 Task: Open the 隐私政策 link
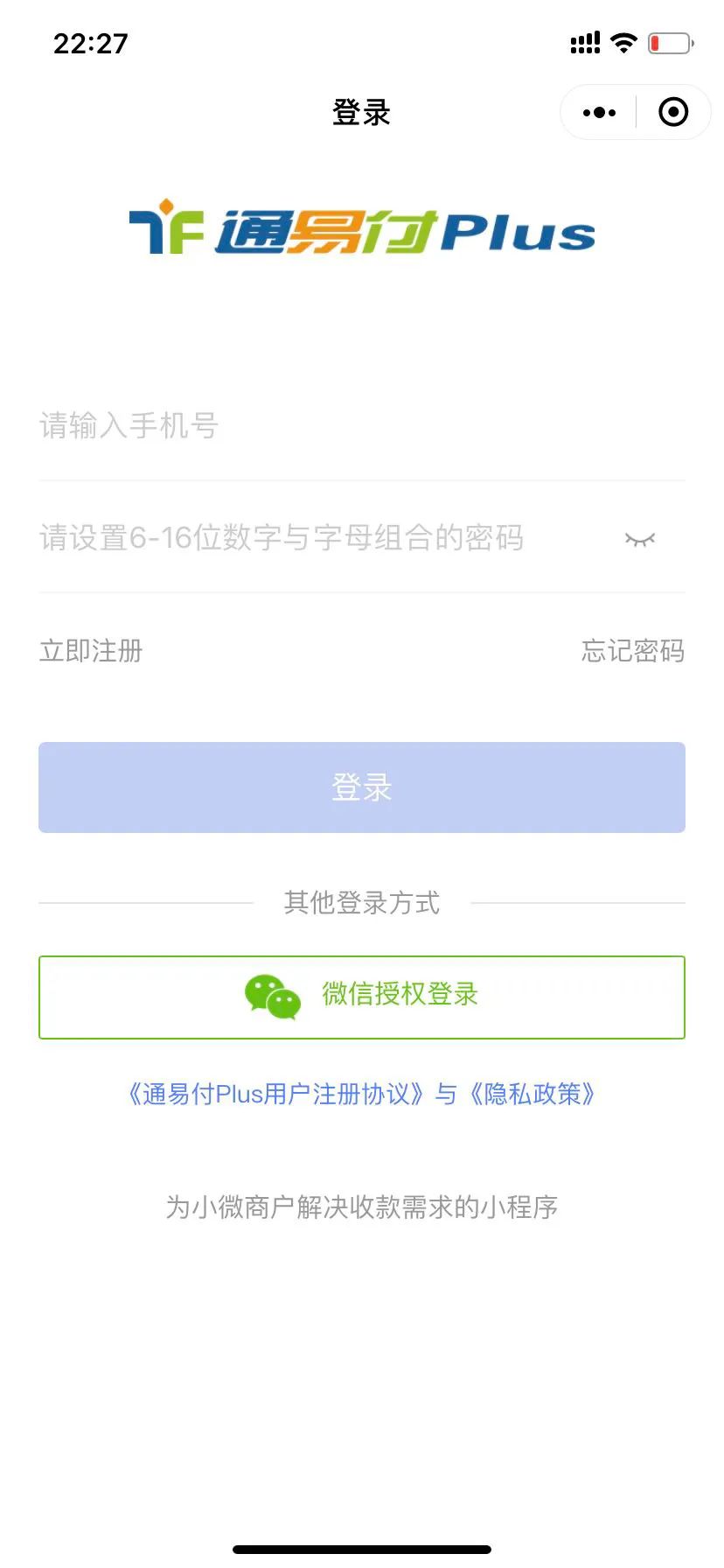coord(533,1094)
